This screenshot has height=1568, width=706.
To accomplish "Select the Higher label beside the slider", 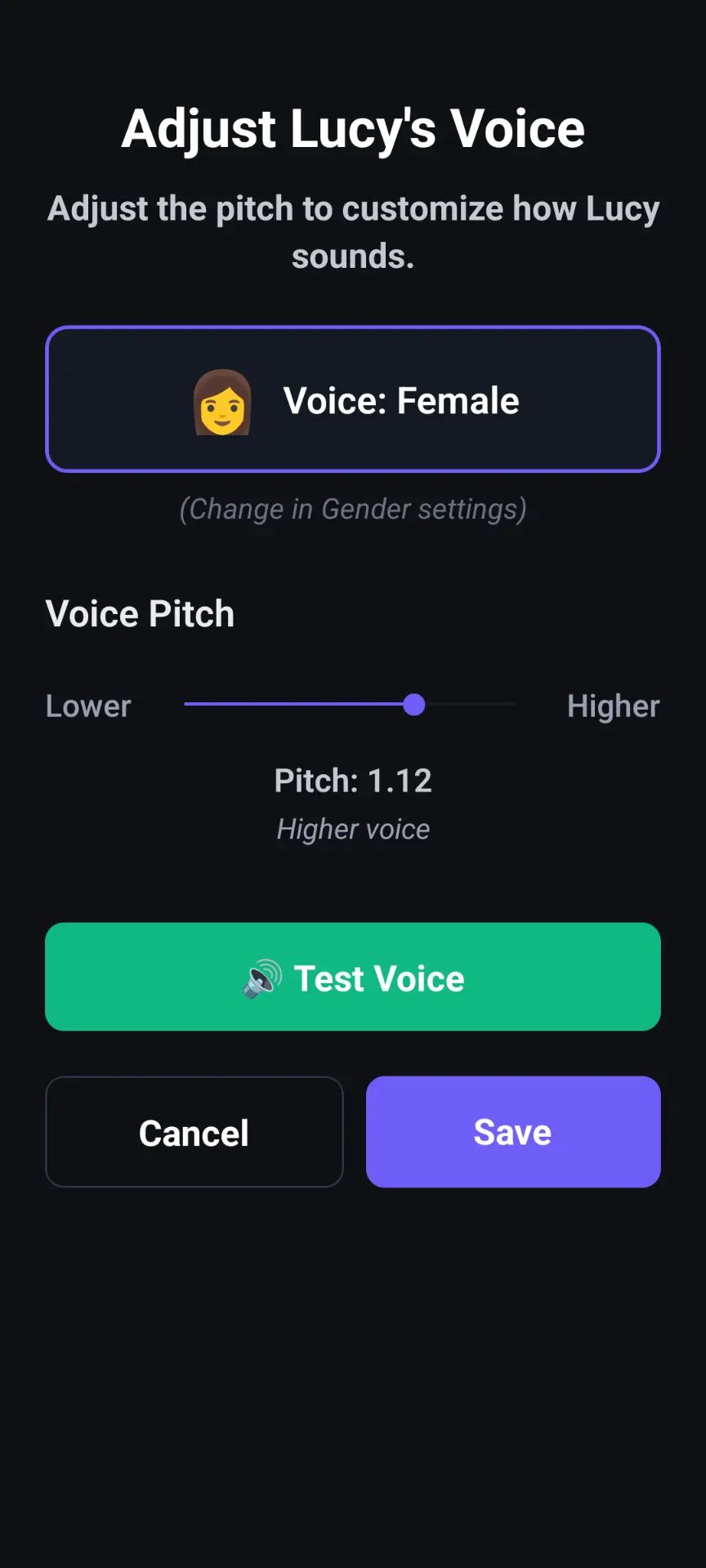I will click(x=614, y=706).
